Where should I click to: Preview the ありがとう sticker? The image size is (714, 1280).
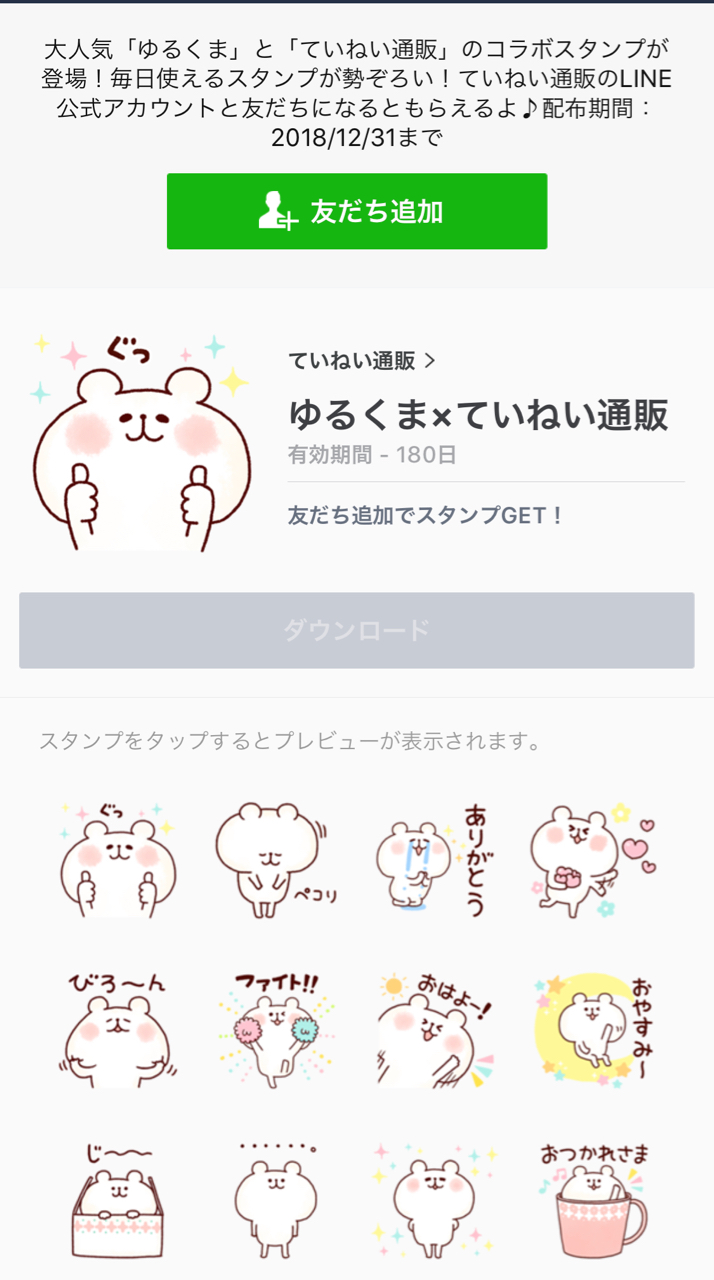pyautogui.click(x=435, y=859)
